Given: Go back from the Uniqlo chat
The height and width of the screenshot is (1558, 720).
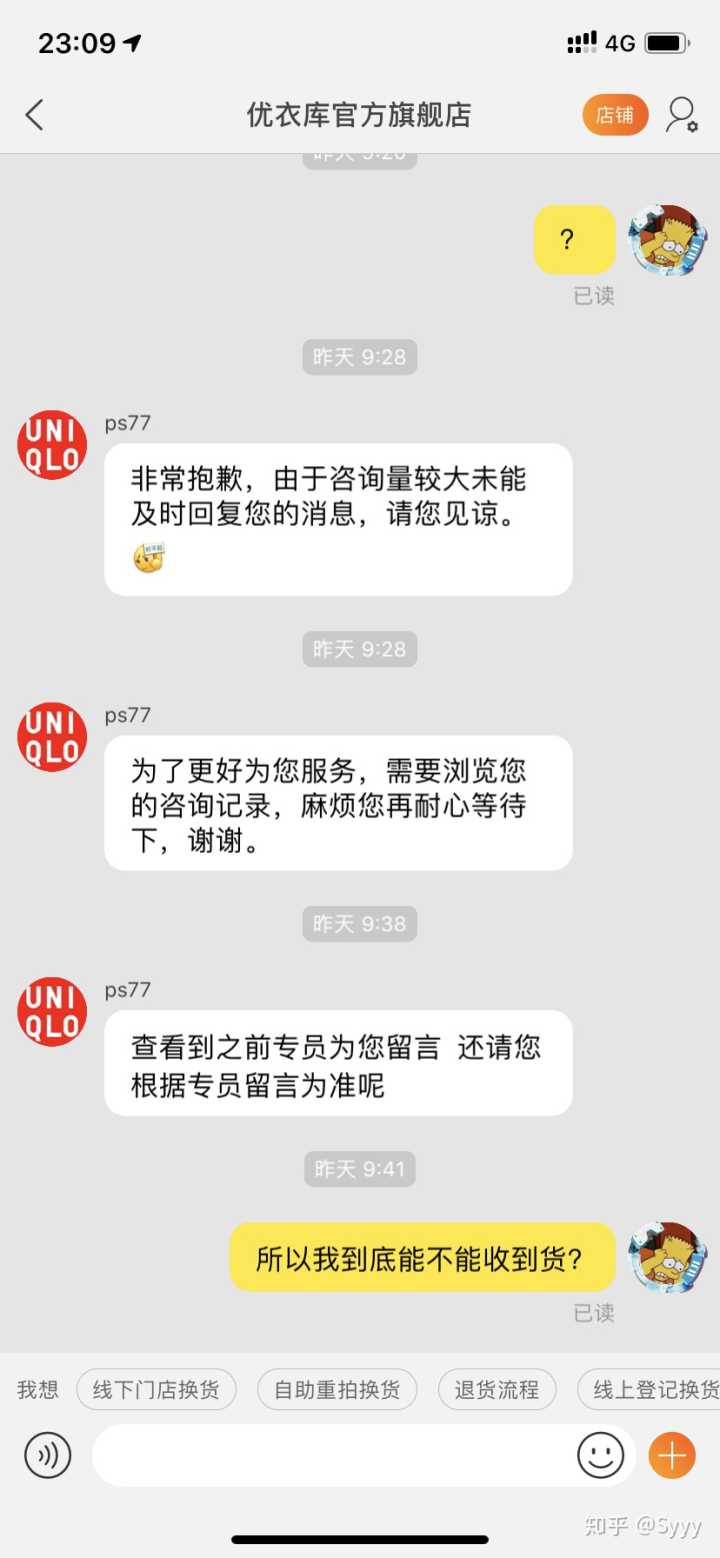Looking at the screenshot, I should [x=35, y=115].
